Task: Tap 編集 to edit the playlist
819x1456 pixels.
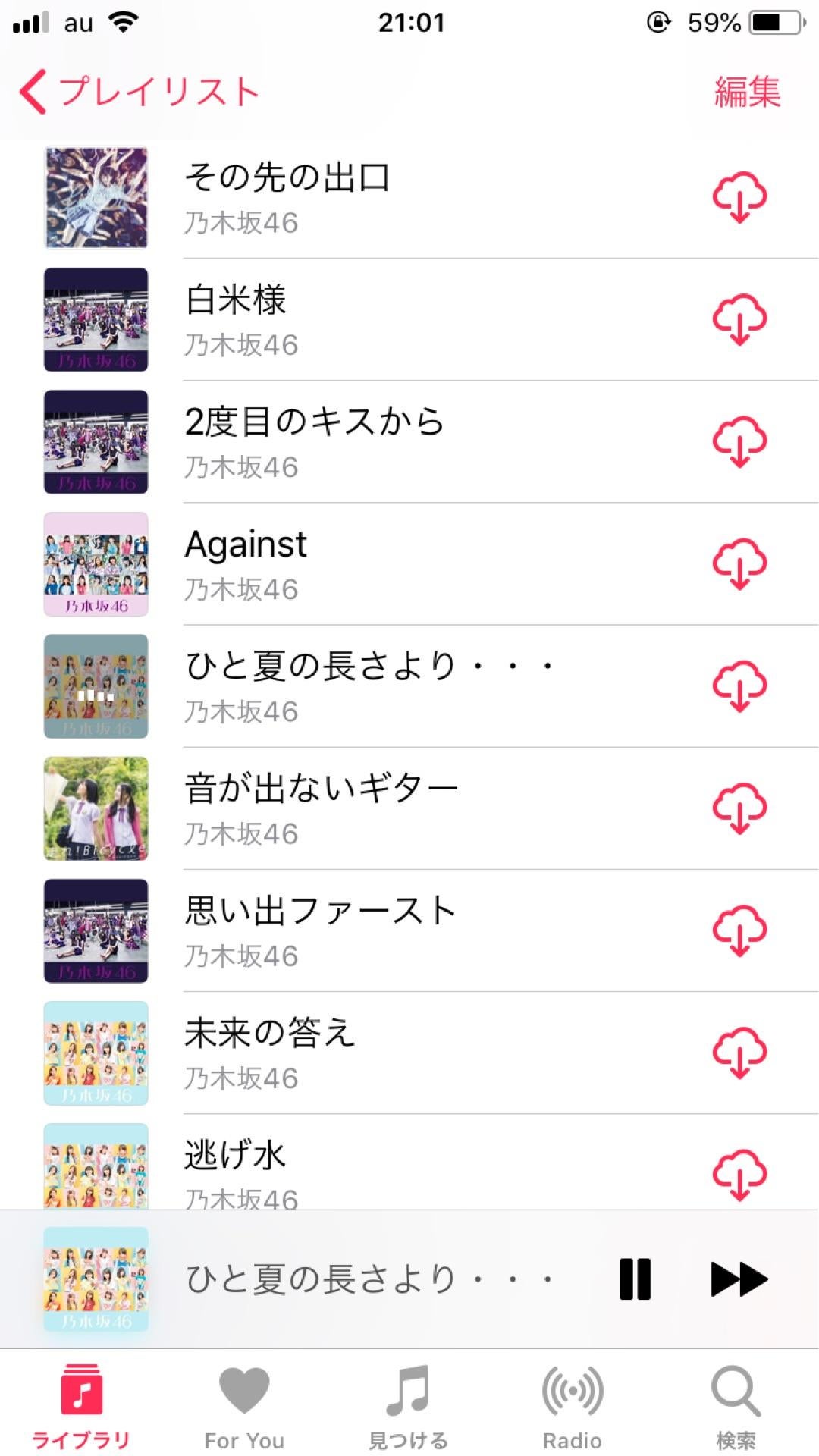Action: point(746,93)
